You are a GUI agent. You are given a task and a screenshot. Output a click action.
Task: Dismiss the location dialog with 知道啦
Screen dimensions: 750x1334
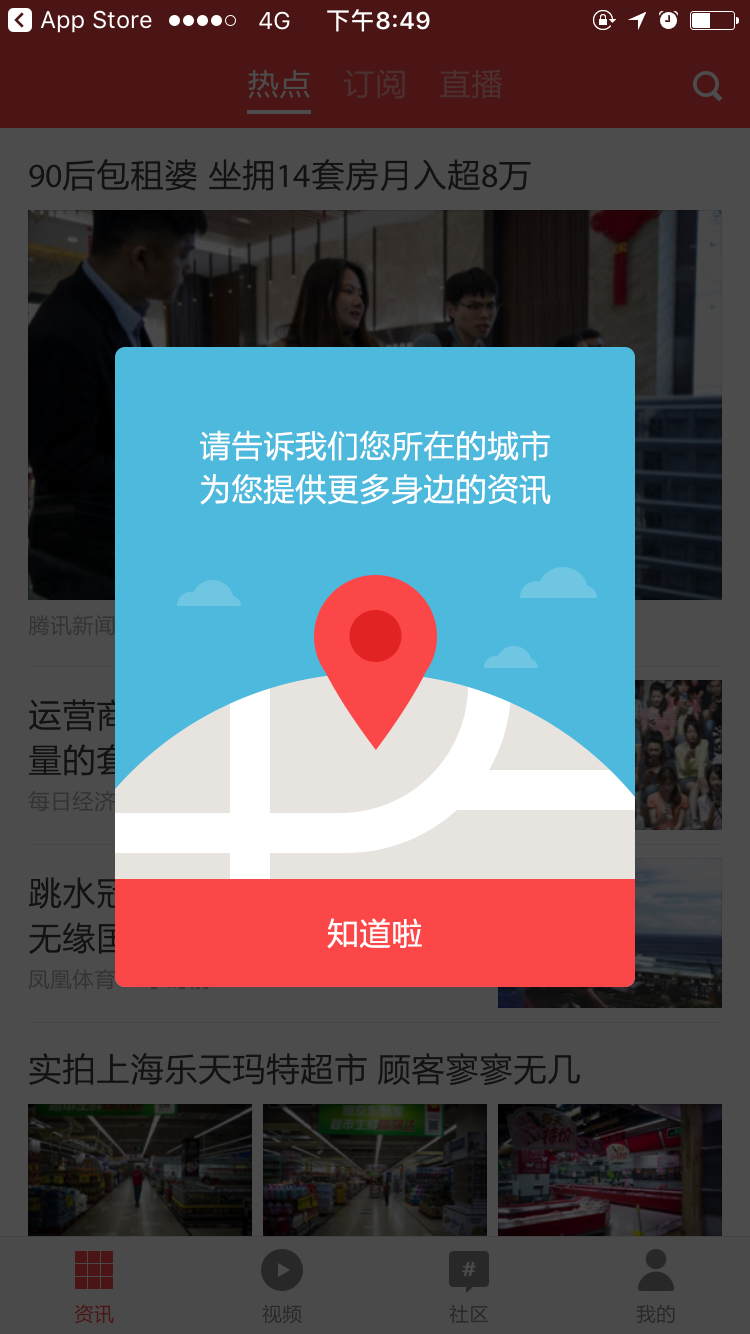click(x=375, y=933)
